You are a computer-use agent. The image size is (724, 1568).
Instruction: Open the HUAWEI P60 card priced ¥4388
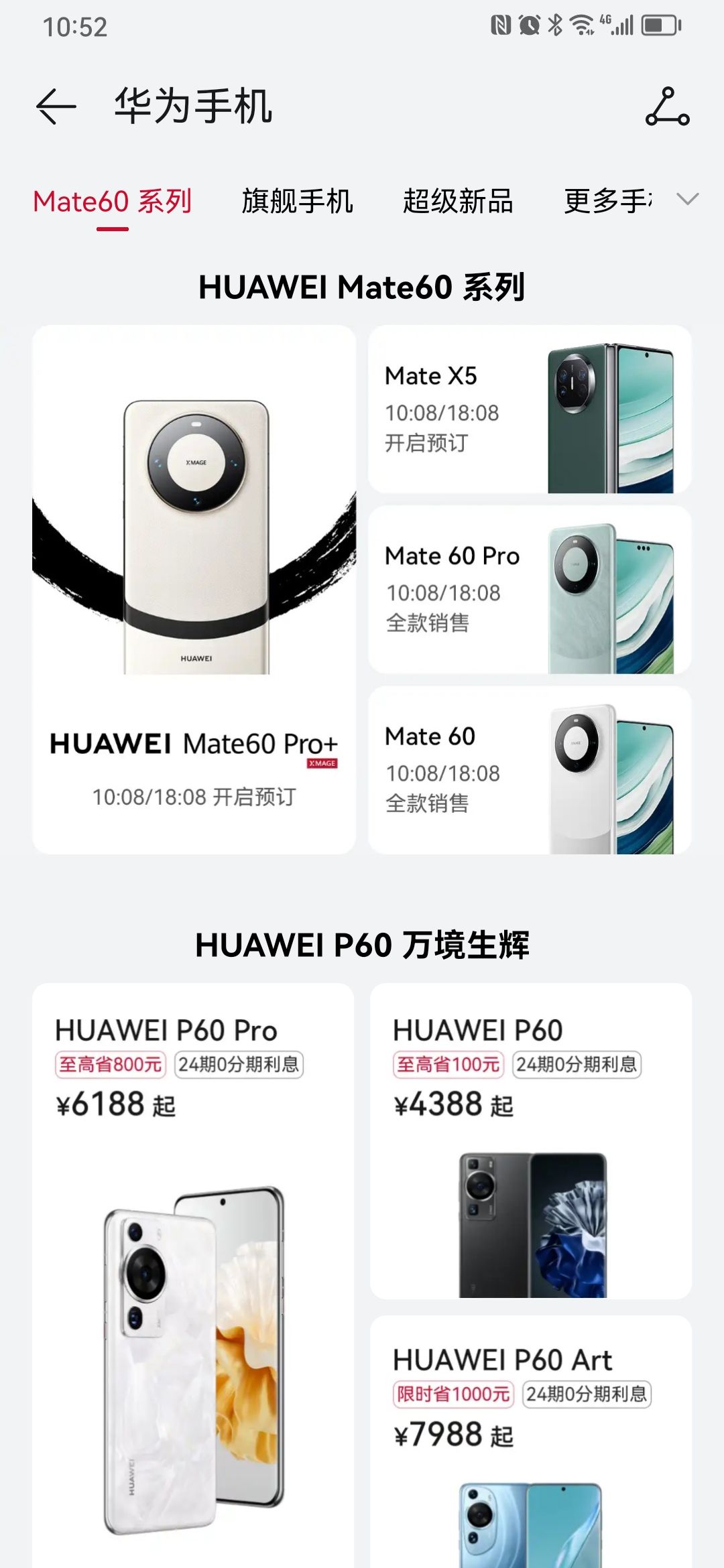tap(530, 1140)
